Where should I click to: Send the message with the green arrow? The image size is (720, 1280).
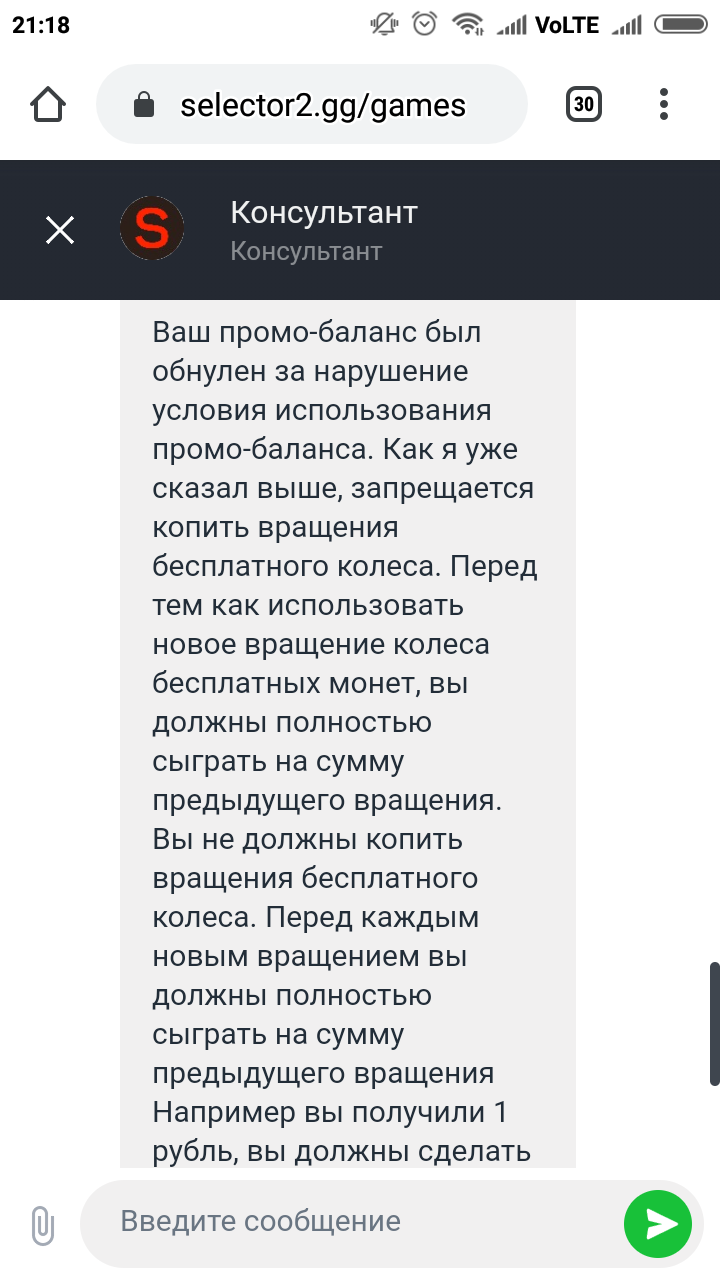(657, 1224)
